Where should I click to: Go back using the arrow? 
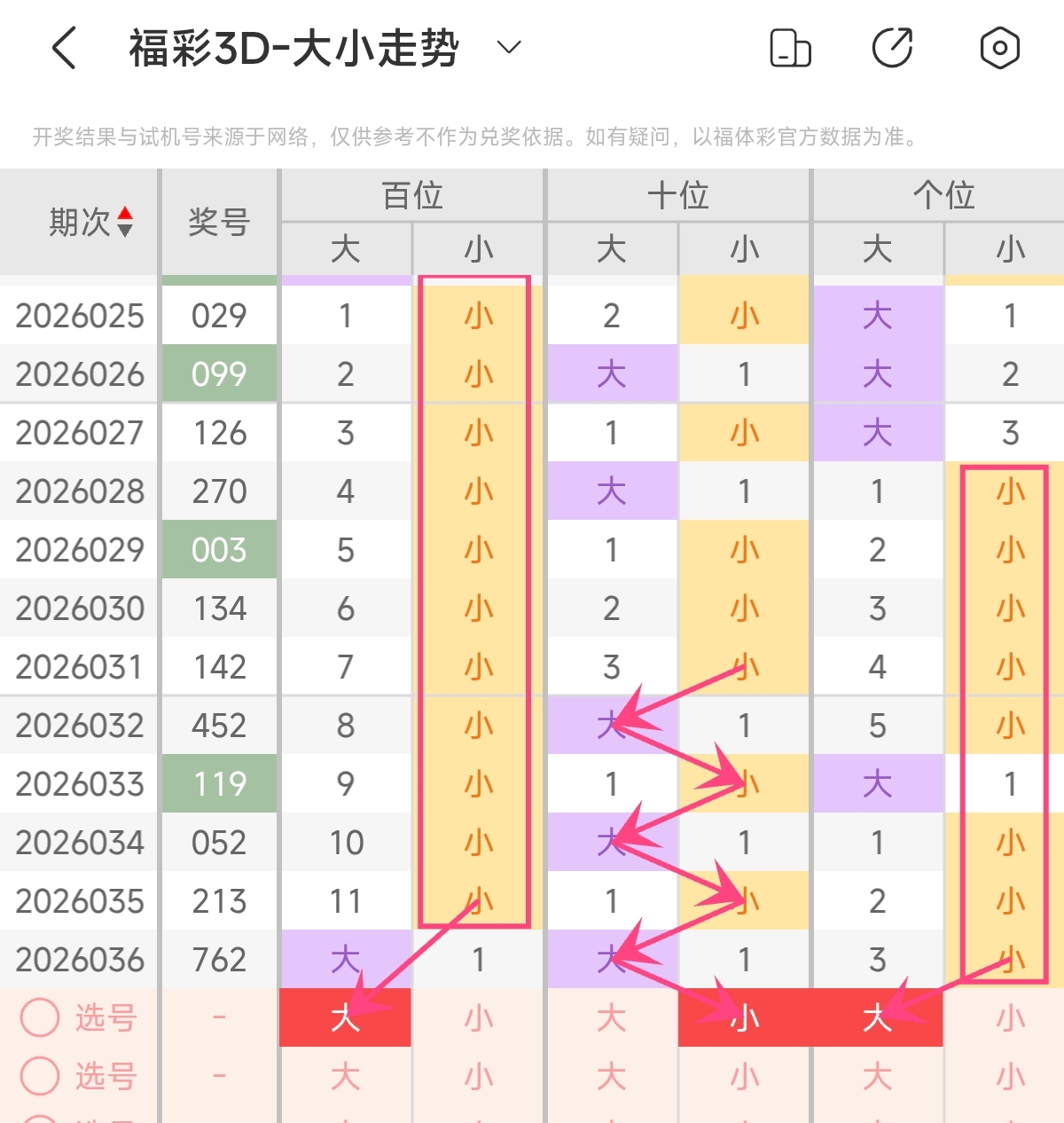(x=64, y=48)
